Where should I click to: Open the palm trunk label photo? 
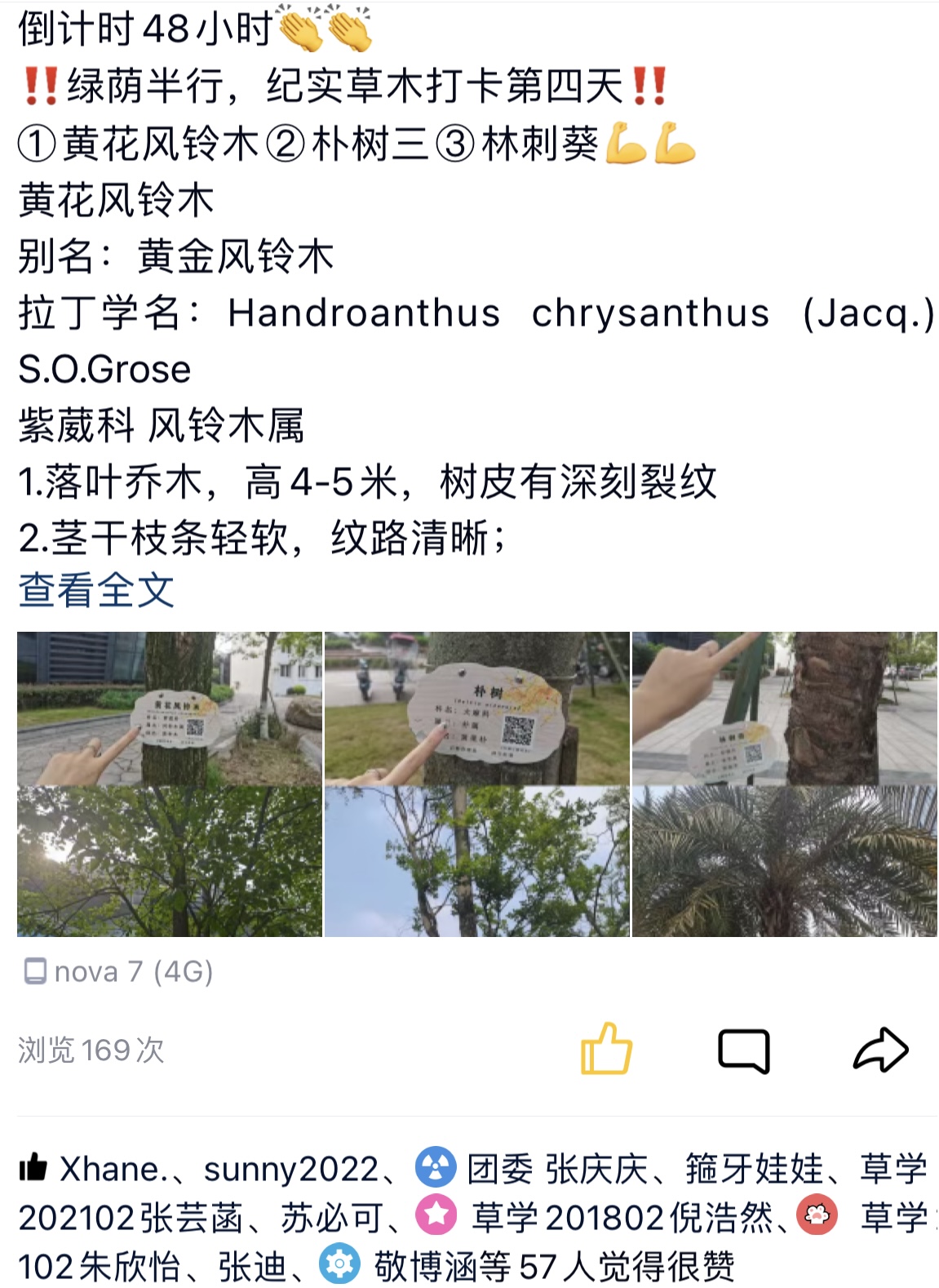pos(784,708)
